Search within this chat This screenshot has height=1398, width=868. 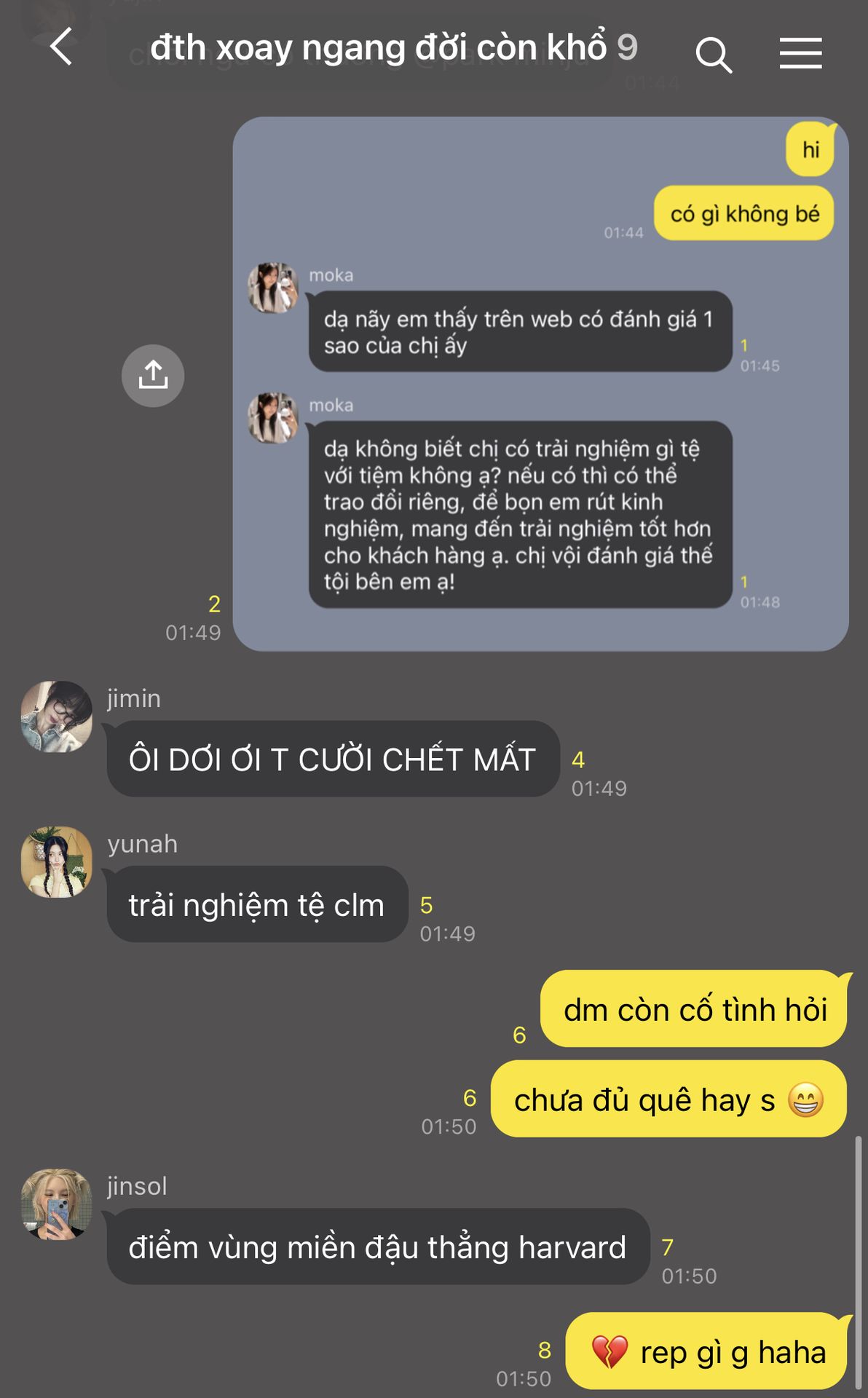[x=713, y=55]
